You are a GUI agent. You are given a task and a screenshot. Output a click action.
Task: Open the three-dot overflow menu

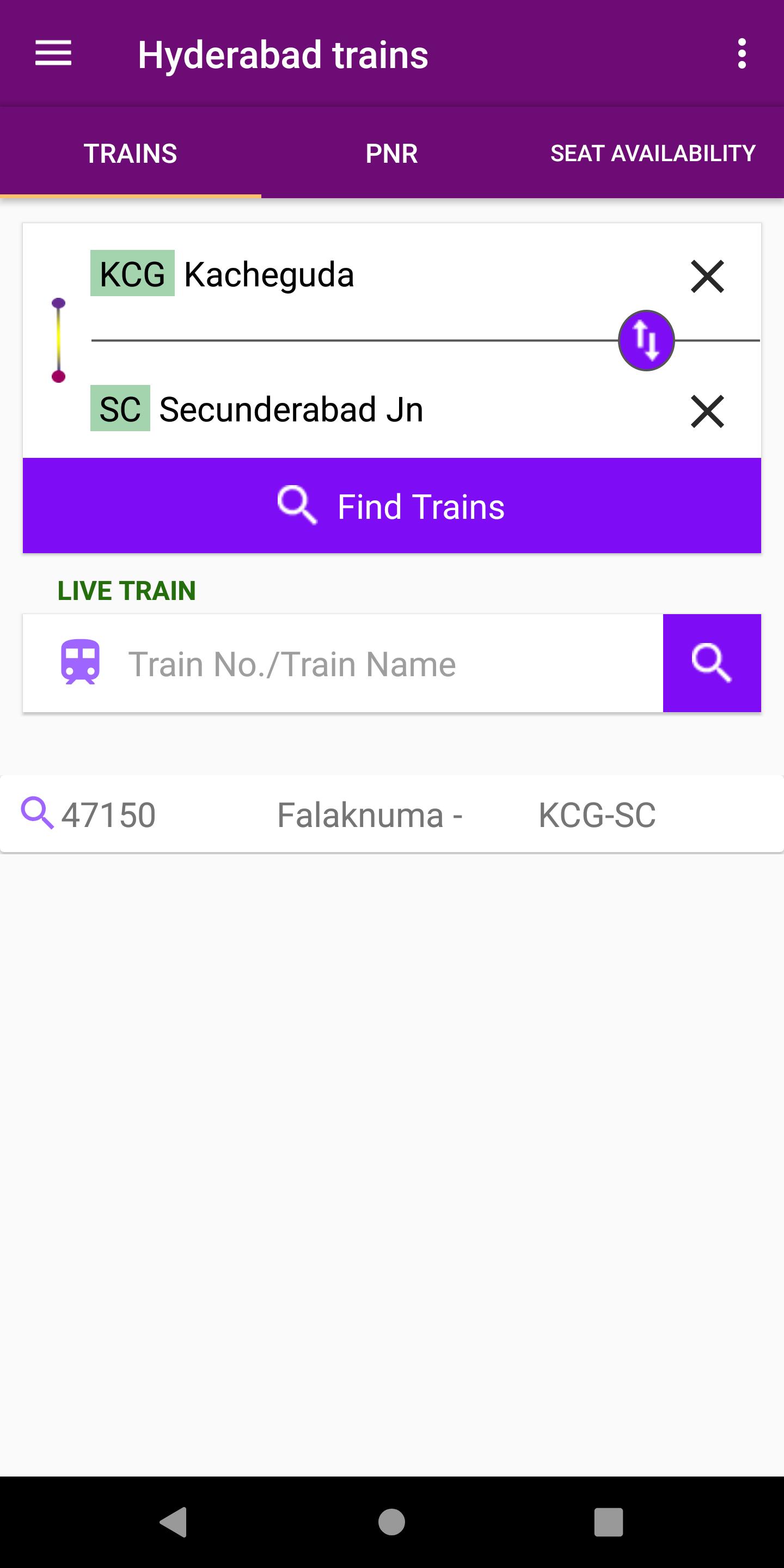coord(742,53)
